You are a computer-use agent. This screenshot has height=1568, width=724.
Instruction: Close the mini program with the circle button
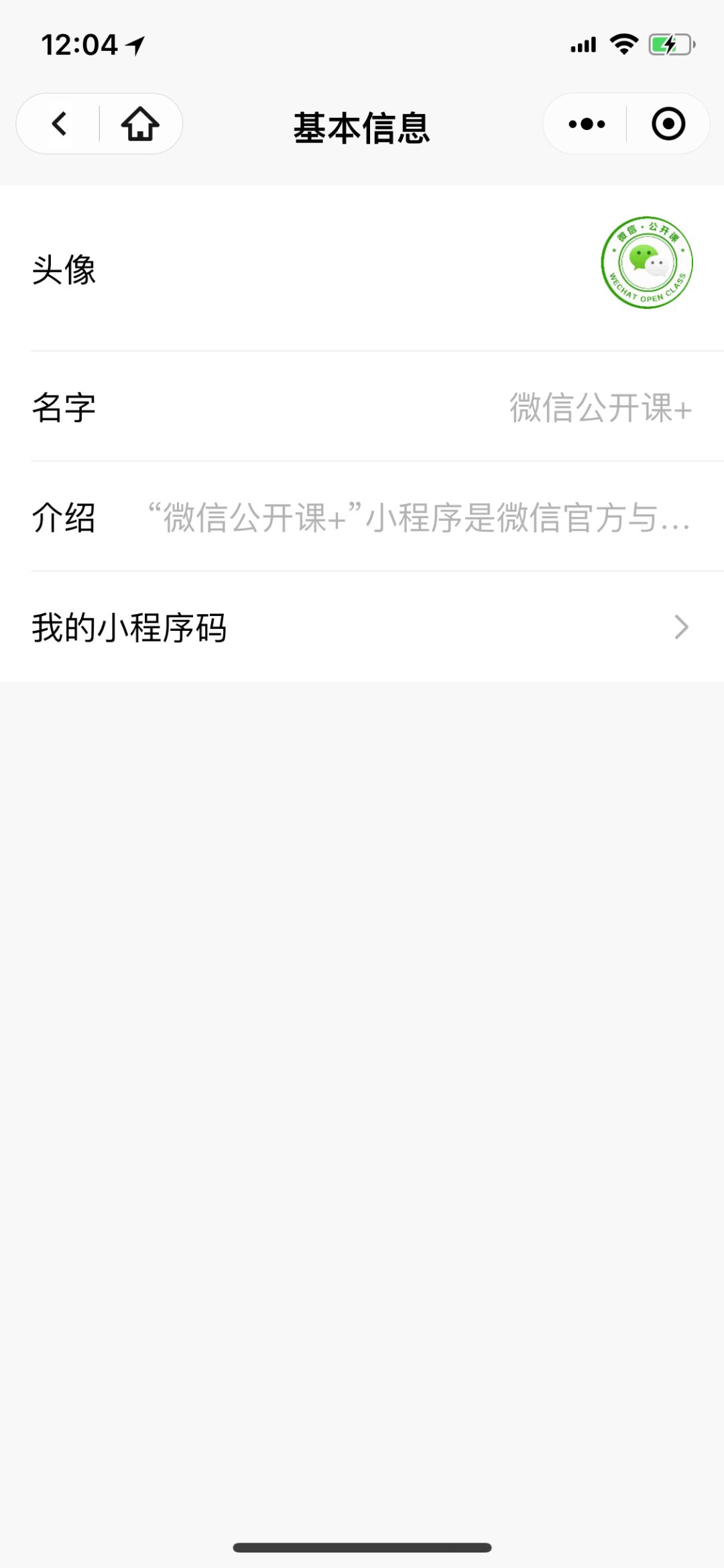click(x=668, y=124)
